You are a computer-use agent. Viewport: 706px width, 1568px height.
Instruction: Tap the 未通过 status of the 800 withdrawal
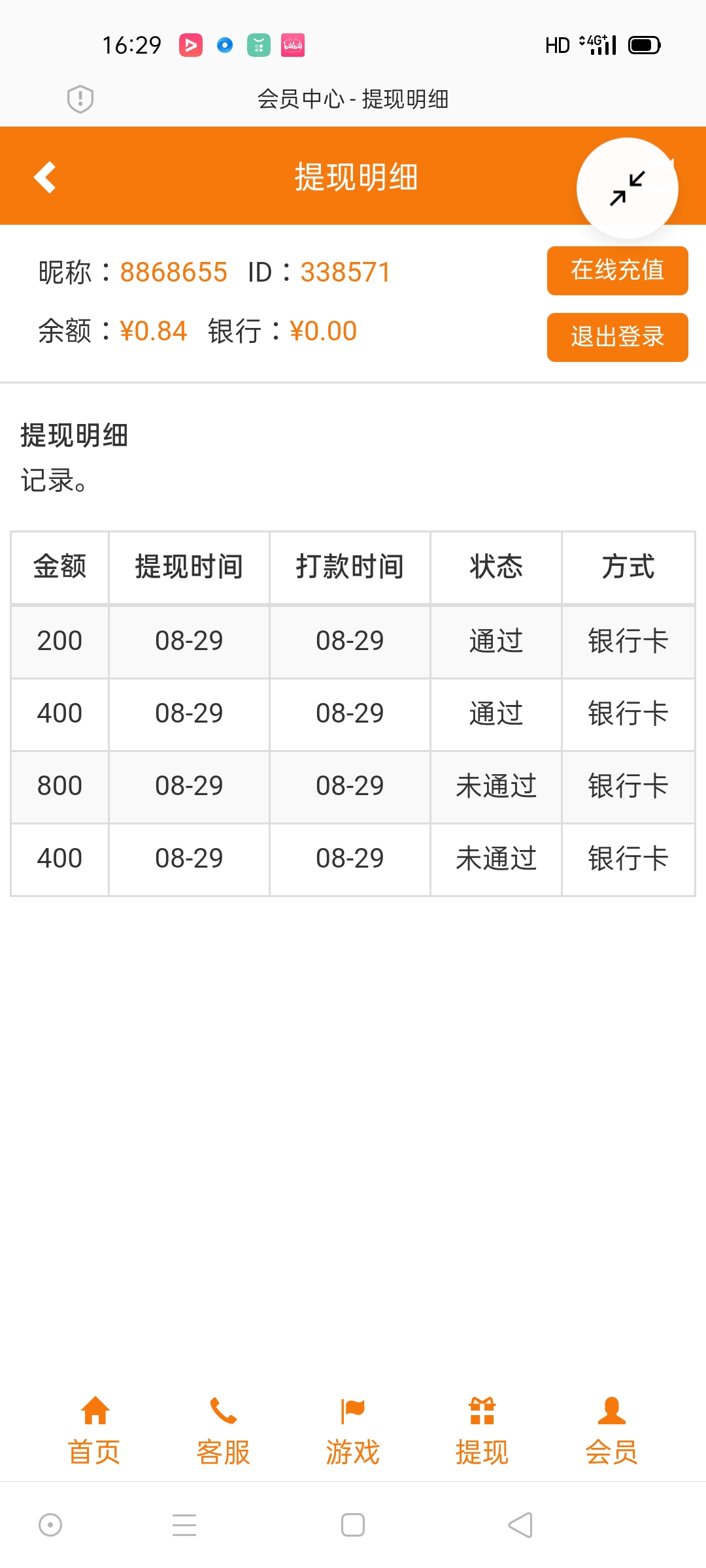click(x=495, y=786)
